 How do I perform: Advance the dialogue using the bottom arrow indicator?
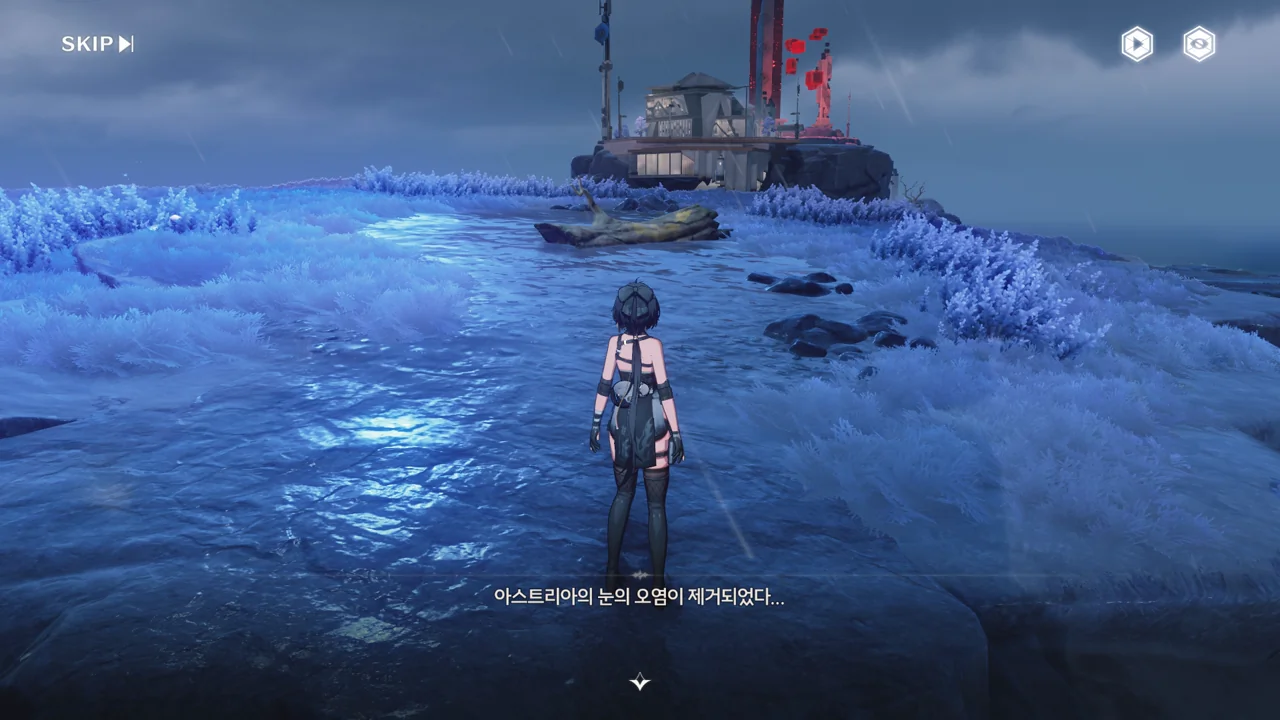point(640,682)
